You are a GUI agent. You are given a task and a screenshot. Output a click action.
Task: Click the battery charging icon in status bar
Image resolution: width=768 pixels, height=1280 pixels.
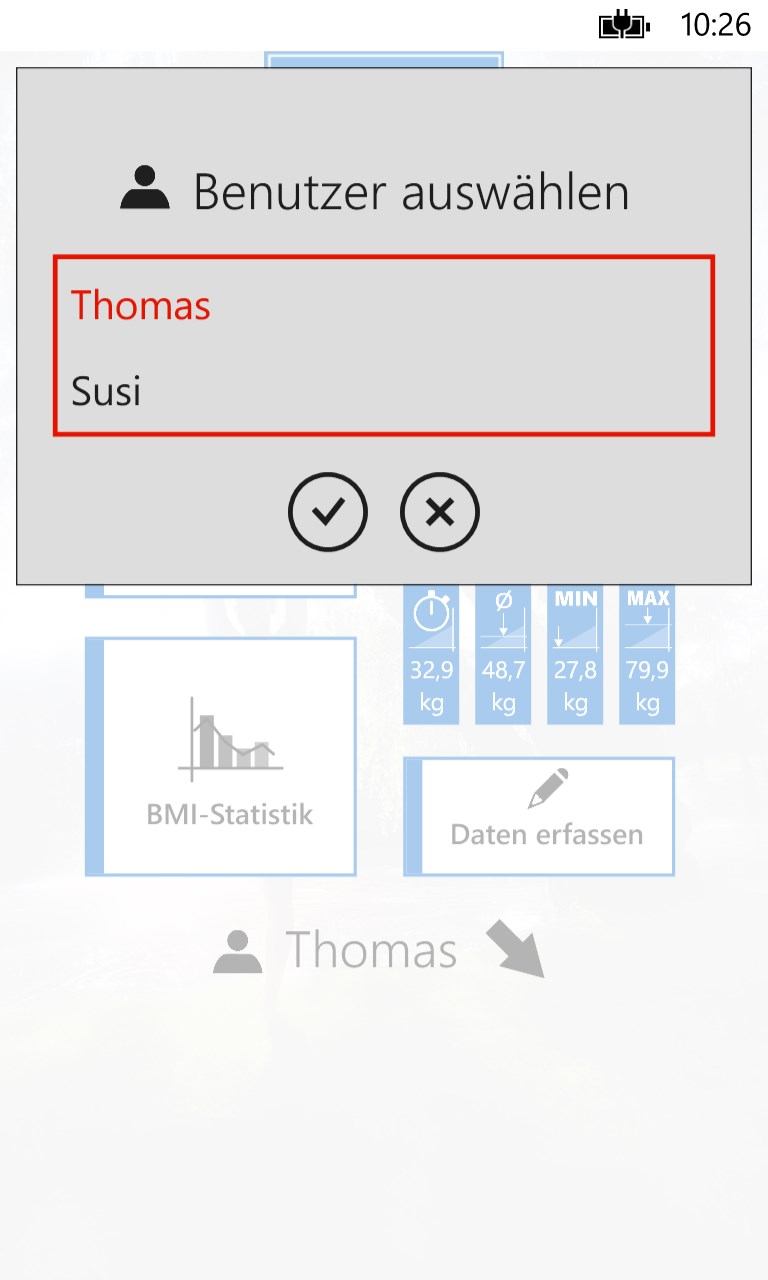pyautogui.click(x=625, y=25)
